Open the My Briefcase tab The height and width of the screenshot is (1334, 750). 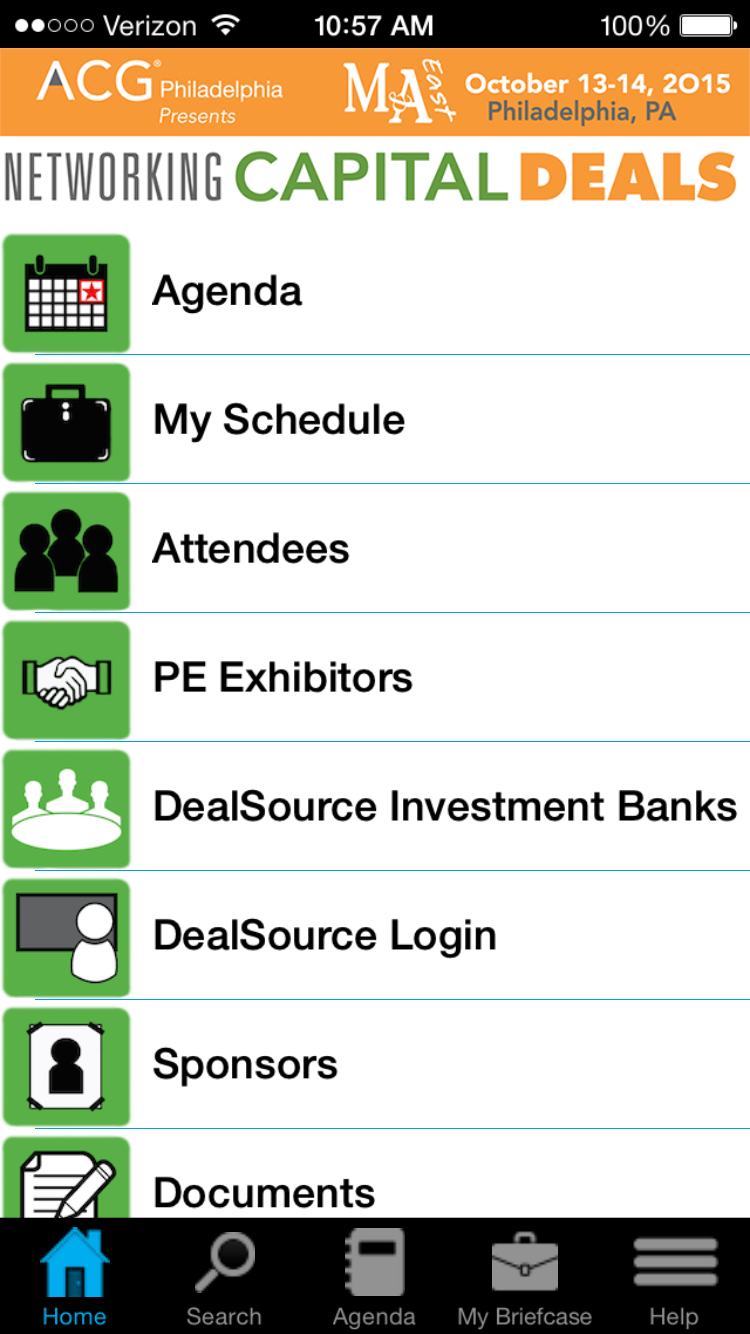click(525, 1277)
